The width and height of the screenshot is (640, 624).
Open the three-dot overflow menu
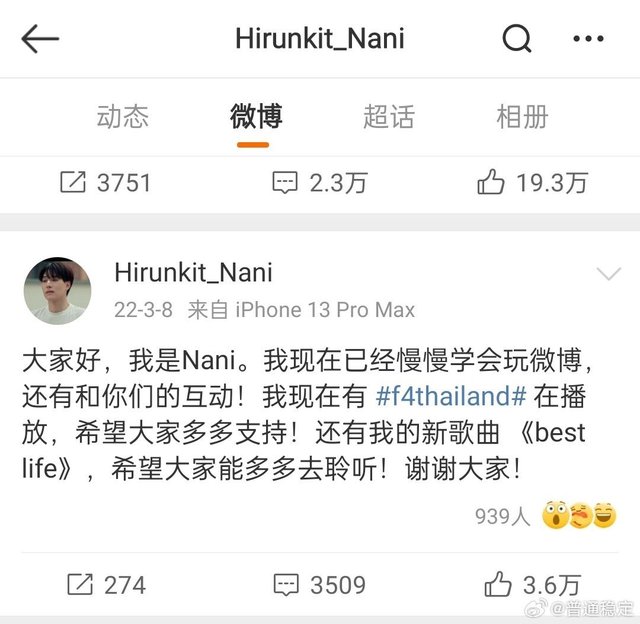[x=588, y=39]
